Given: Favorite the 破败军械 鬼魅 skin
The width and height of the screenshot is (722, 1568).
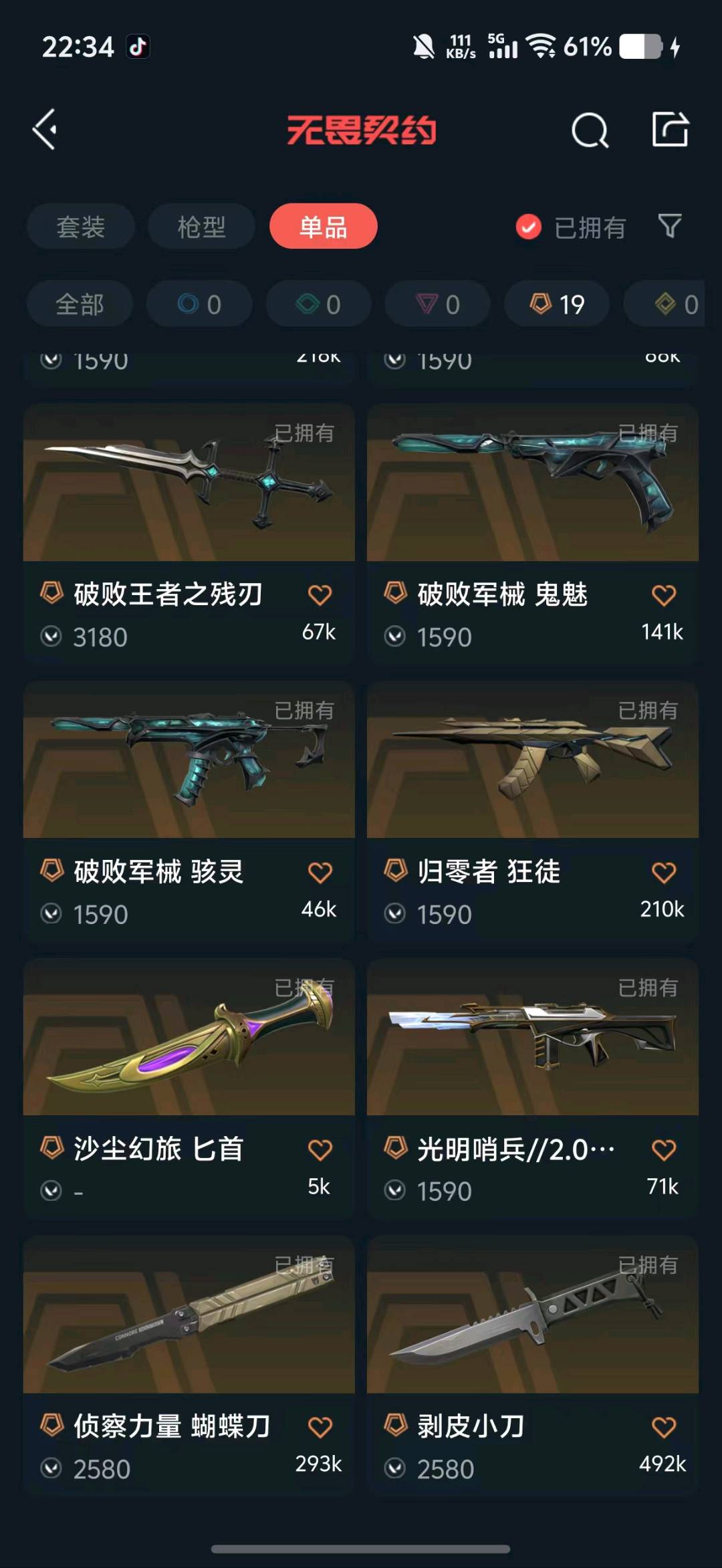Looking at the screenshot, I should point(663,595).
